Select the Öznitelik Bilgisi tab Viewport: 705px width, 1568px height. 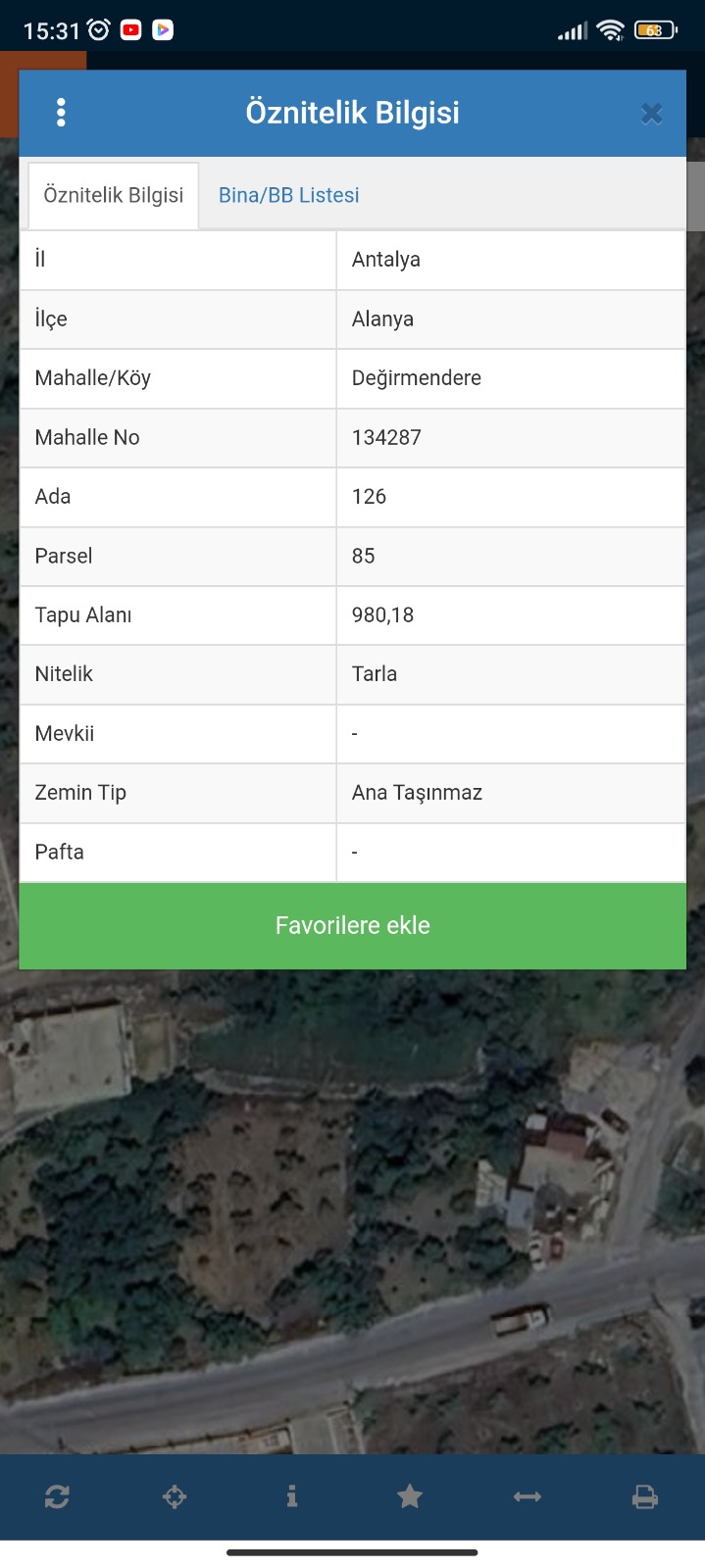point(114,195)
